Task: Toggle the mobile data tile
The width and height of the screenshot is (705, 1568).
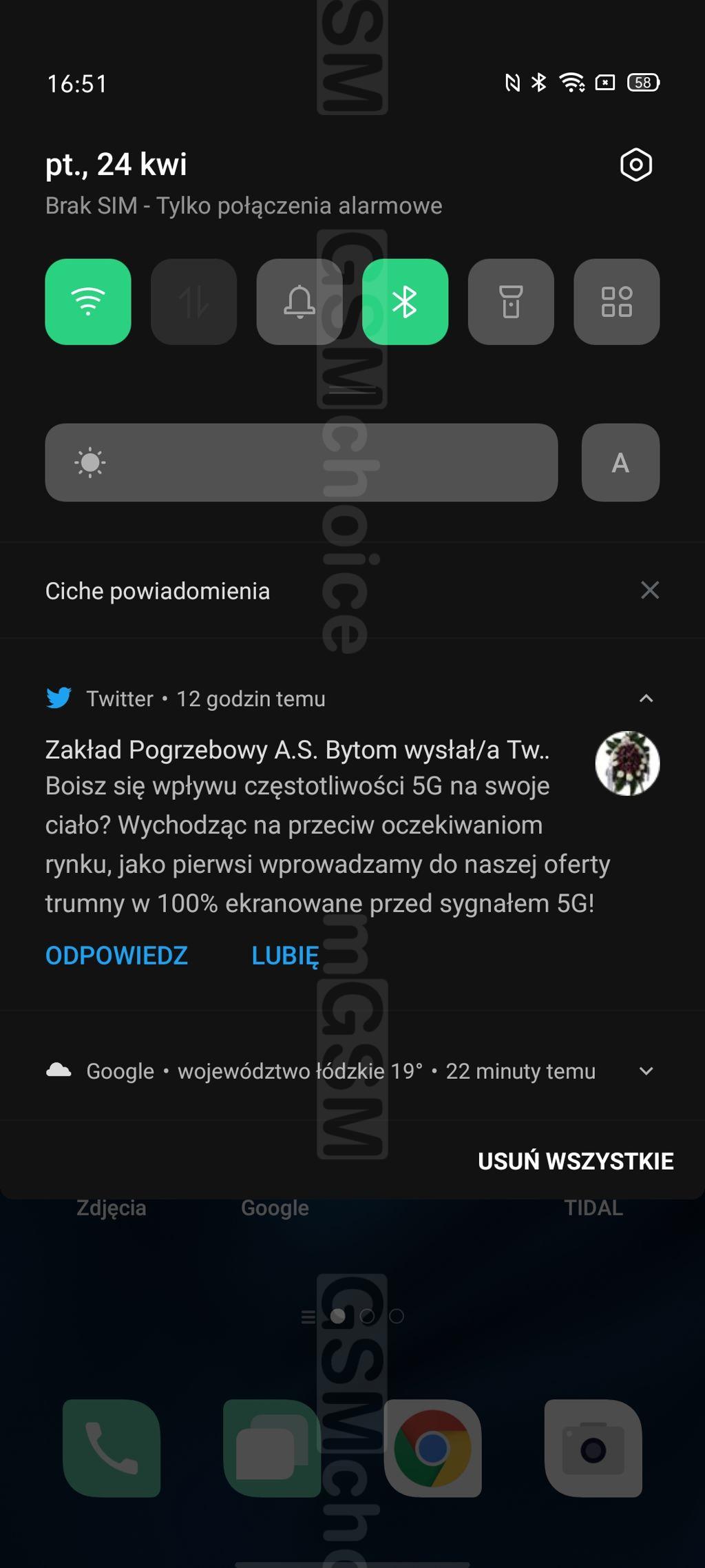Action: (x=193, y=302)
